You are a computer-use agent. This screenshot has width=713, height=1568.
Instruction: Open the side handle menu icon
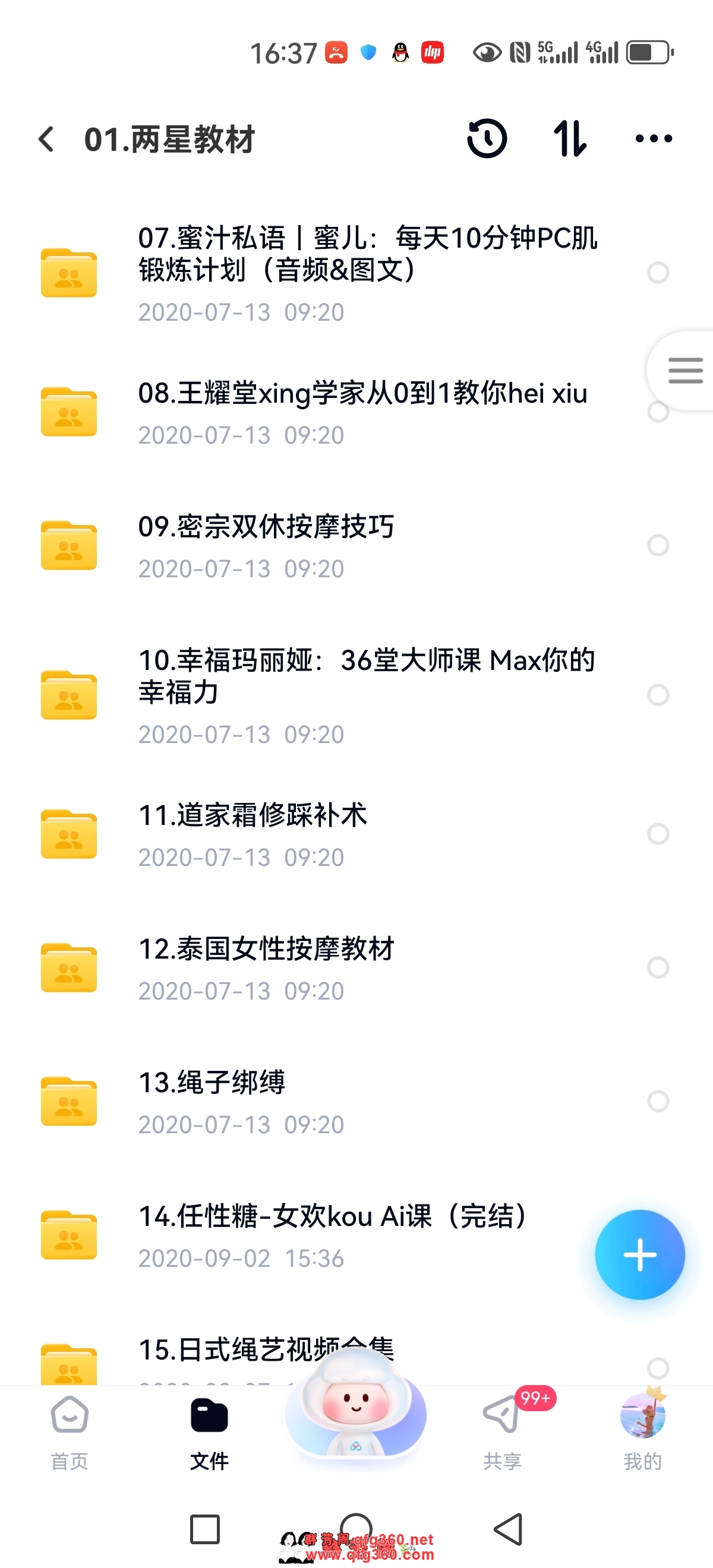coord(685,370)
